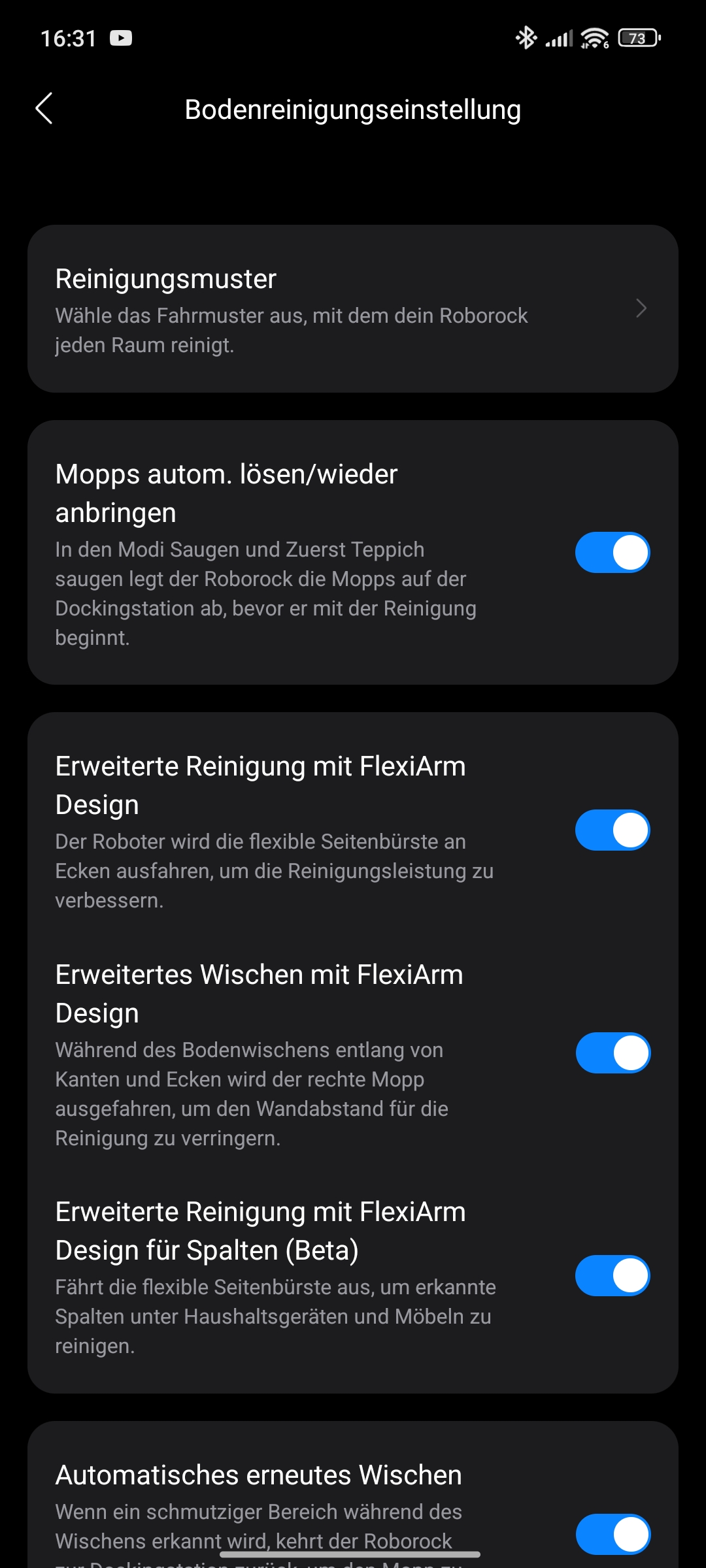The image size is (706, 1568).
Task: Switch off FlexiArm Design für Spalten (Beta)
Action: pos(612,1276)
